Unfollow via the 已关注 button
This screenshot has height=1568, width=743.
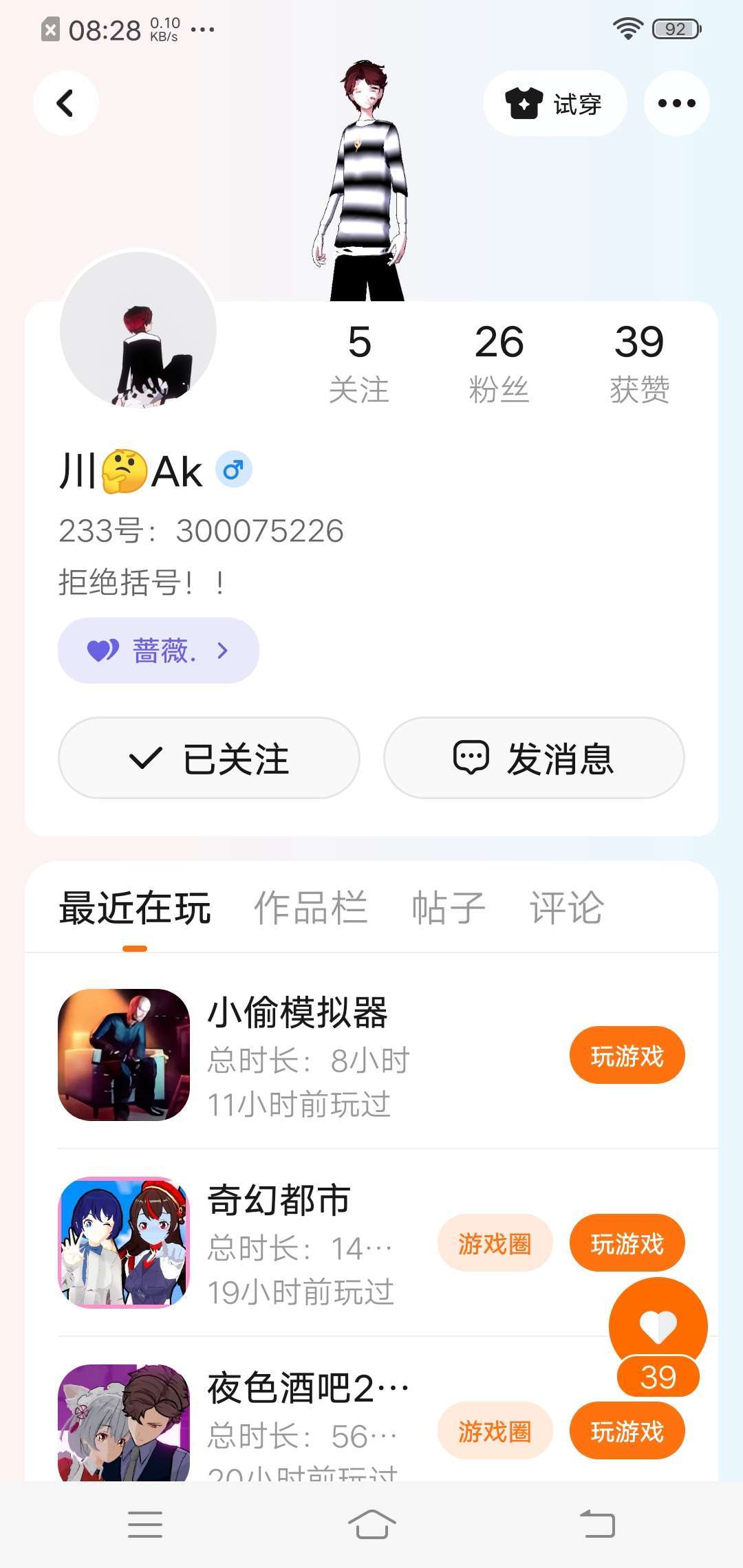pyautogui.click(x=209, y=758)
